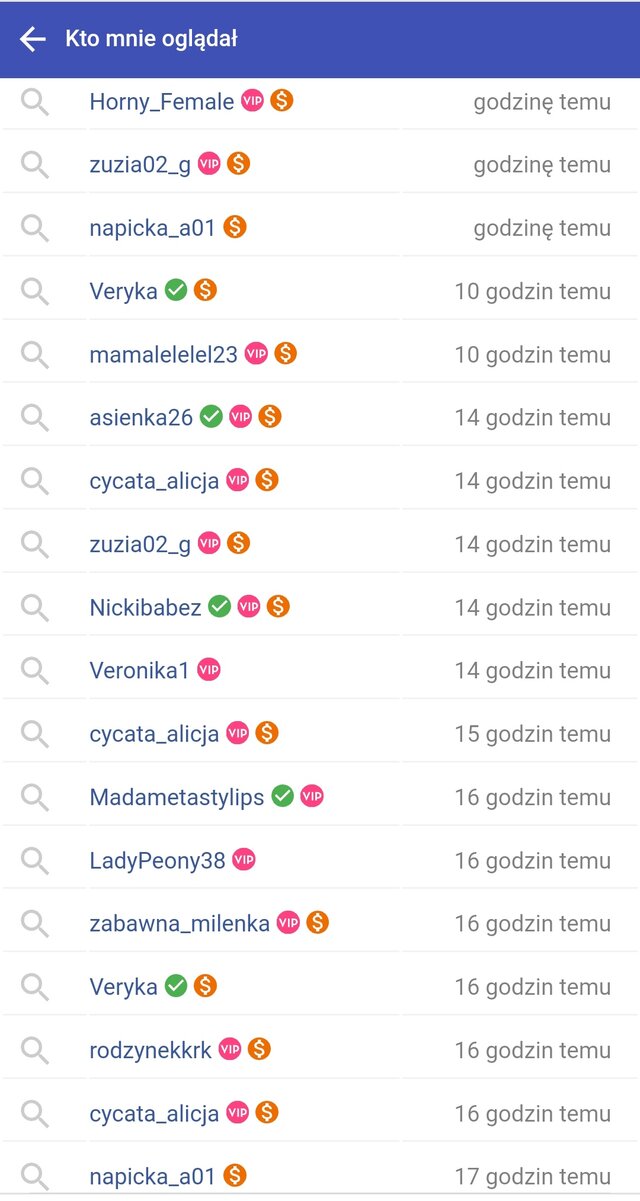Select the rodzynekkrk row
Screen dimensions: 640x1201
tap(151, 1050)
